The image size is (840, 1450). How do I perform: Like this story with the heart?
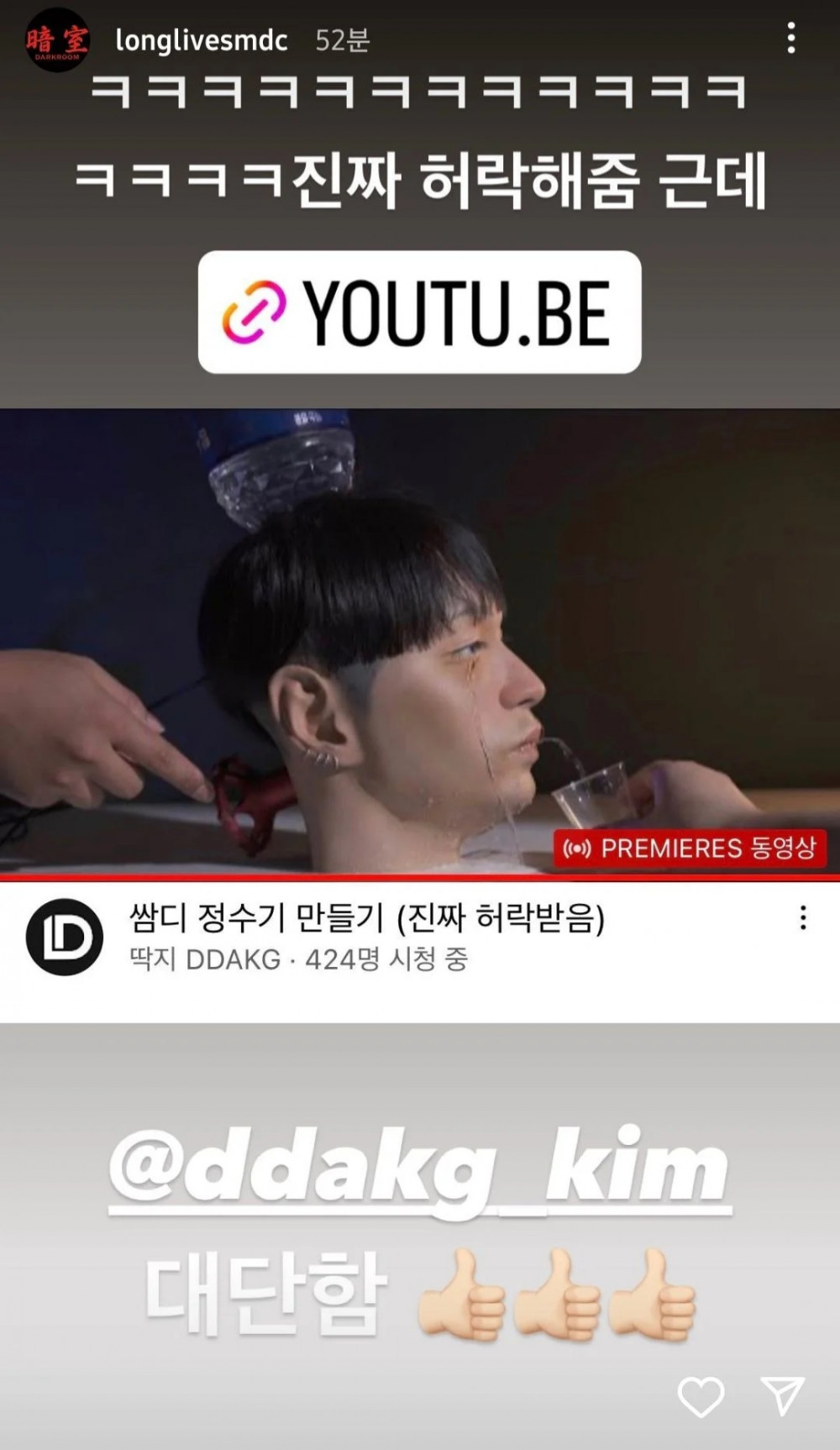[701, 1397]
